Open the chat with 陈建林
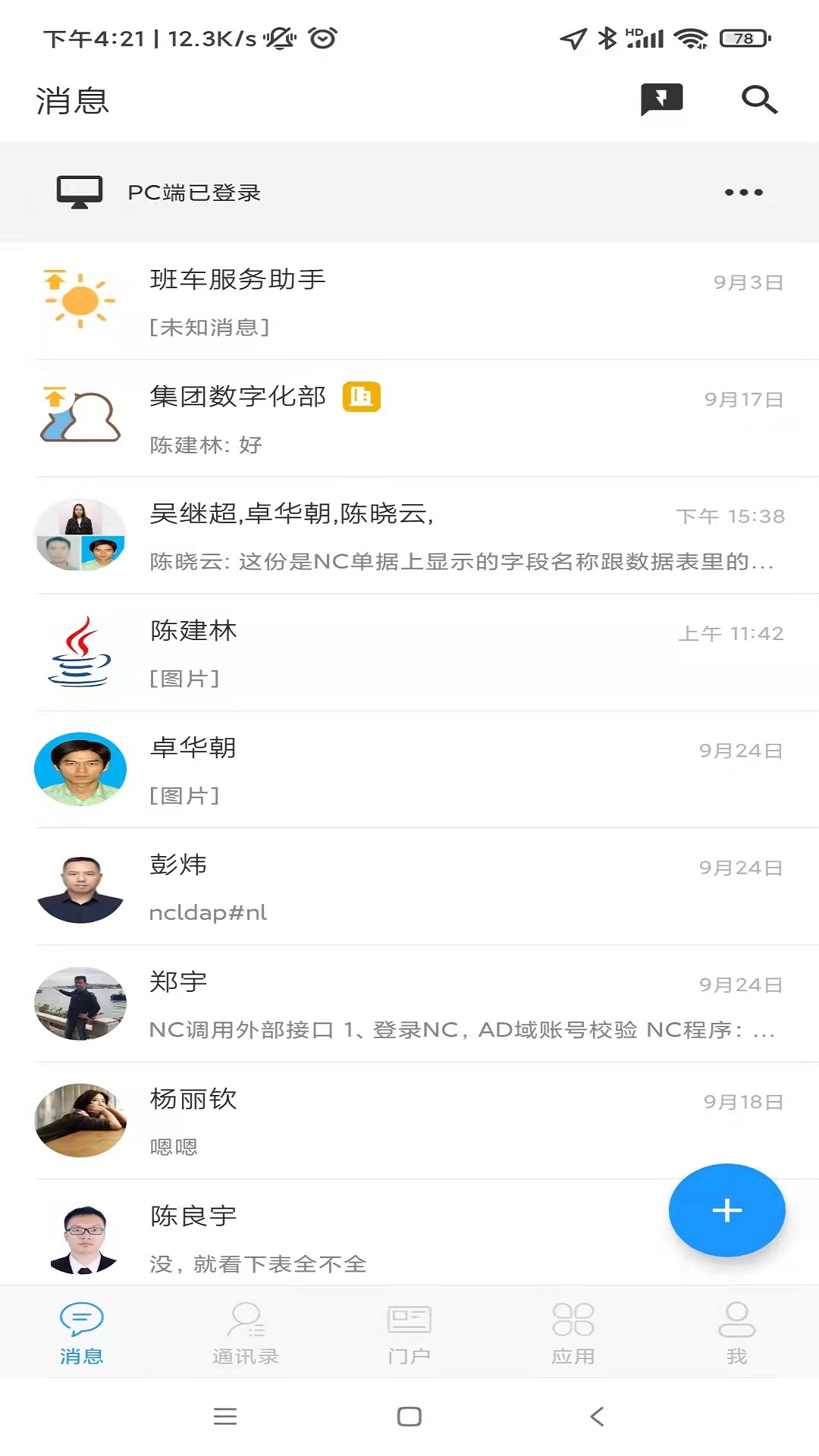 (409, 653)
